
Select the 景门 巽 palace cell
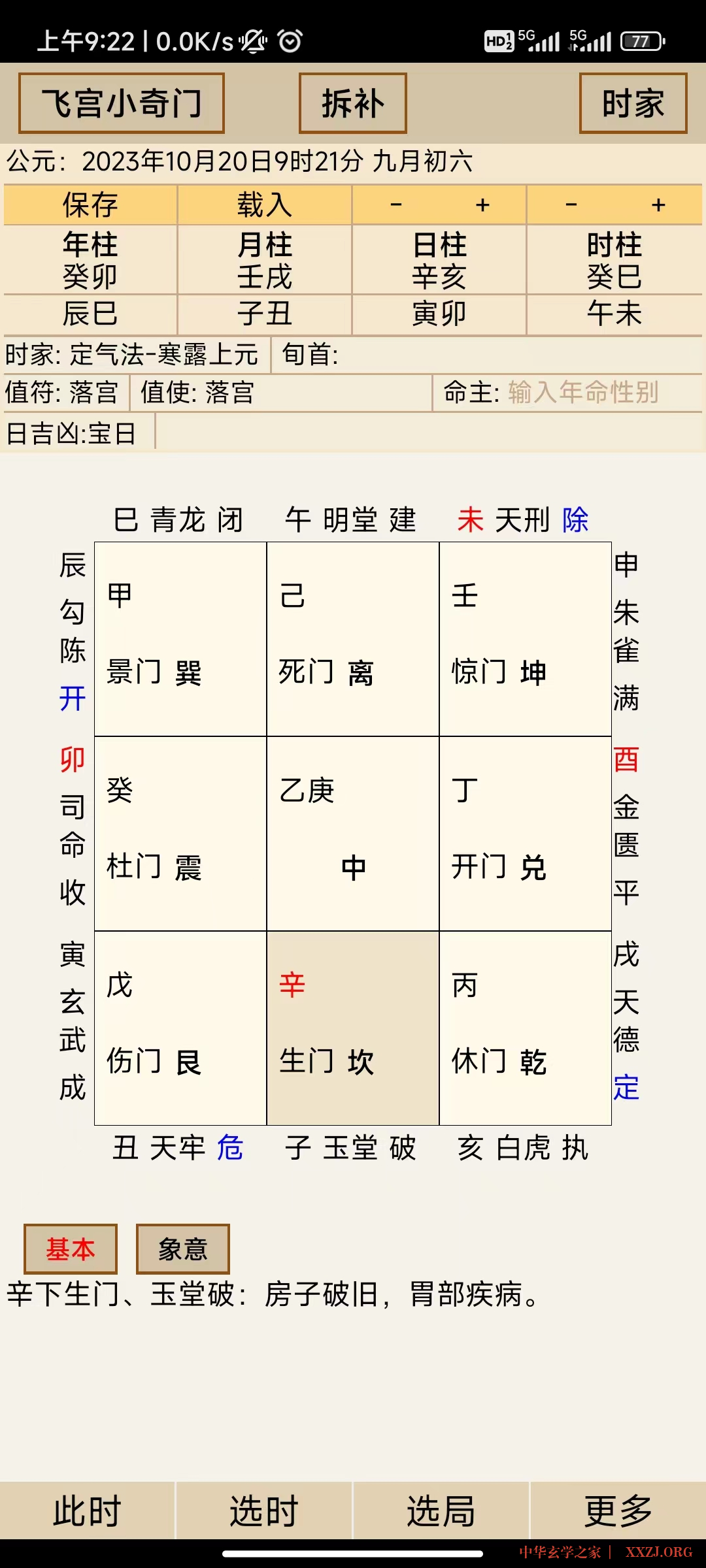[180, 638]
